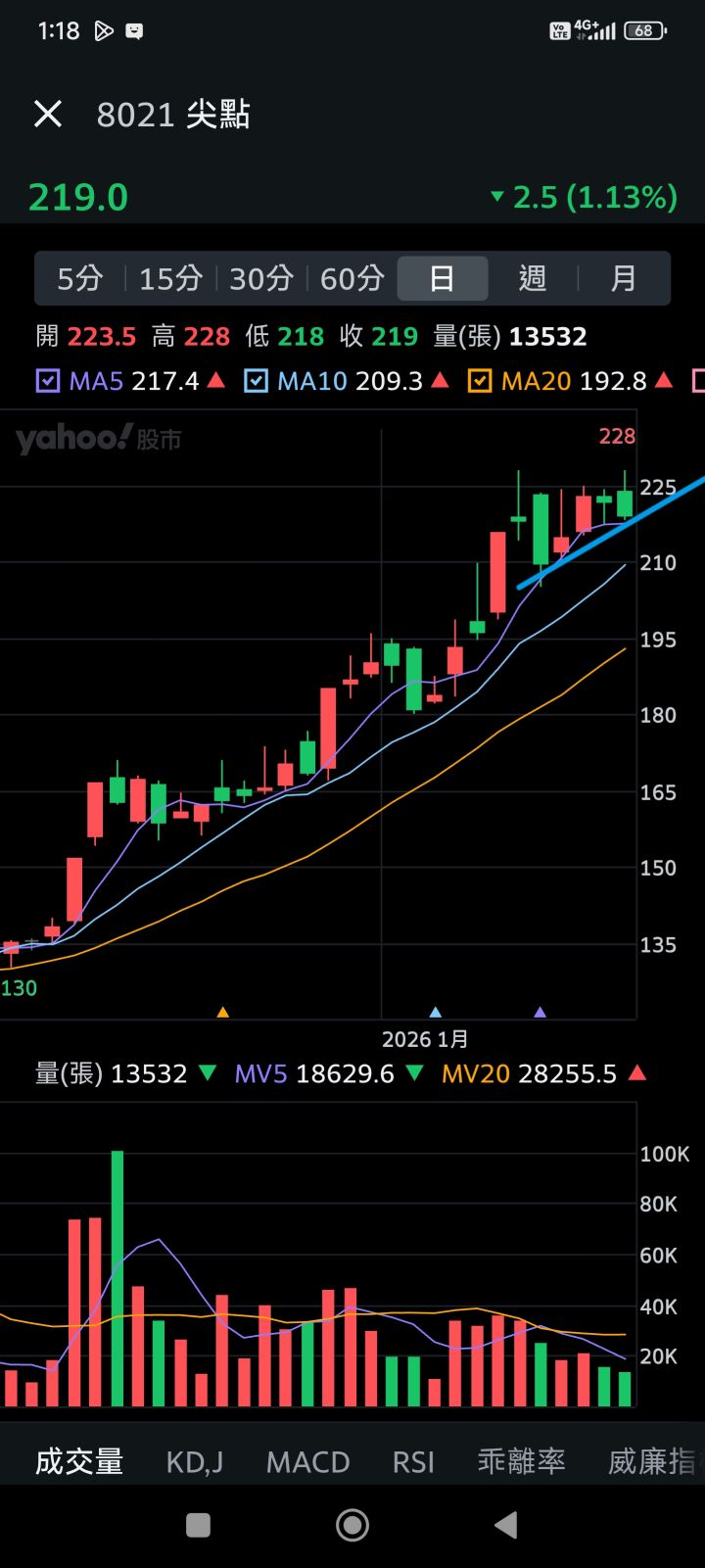
Task: Switch to the 月 monthly chart tab
Action: [x=624, y=278]
